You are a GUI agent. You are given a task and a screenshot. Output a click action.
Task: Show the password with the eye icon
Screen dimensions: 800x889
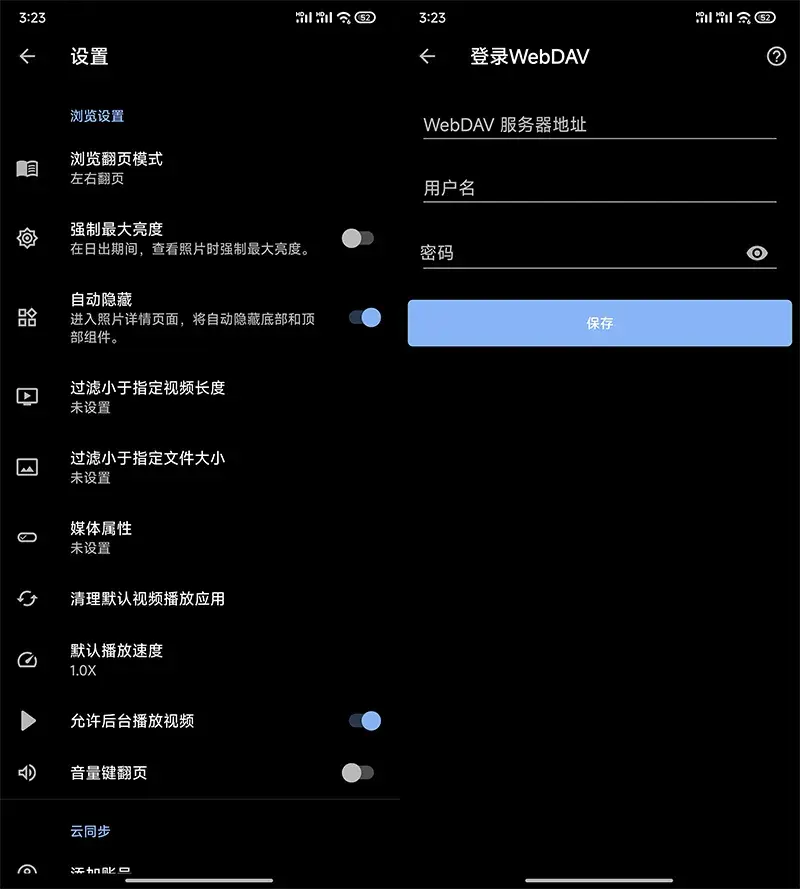(757, 253)
